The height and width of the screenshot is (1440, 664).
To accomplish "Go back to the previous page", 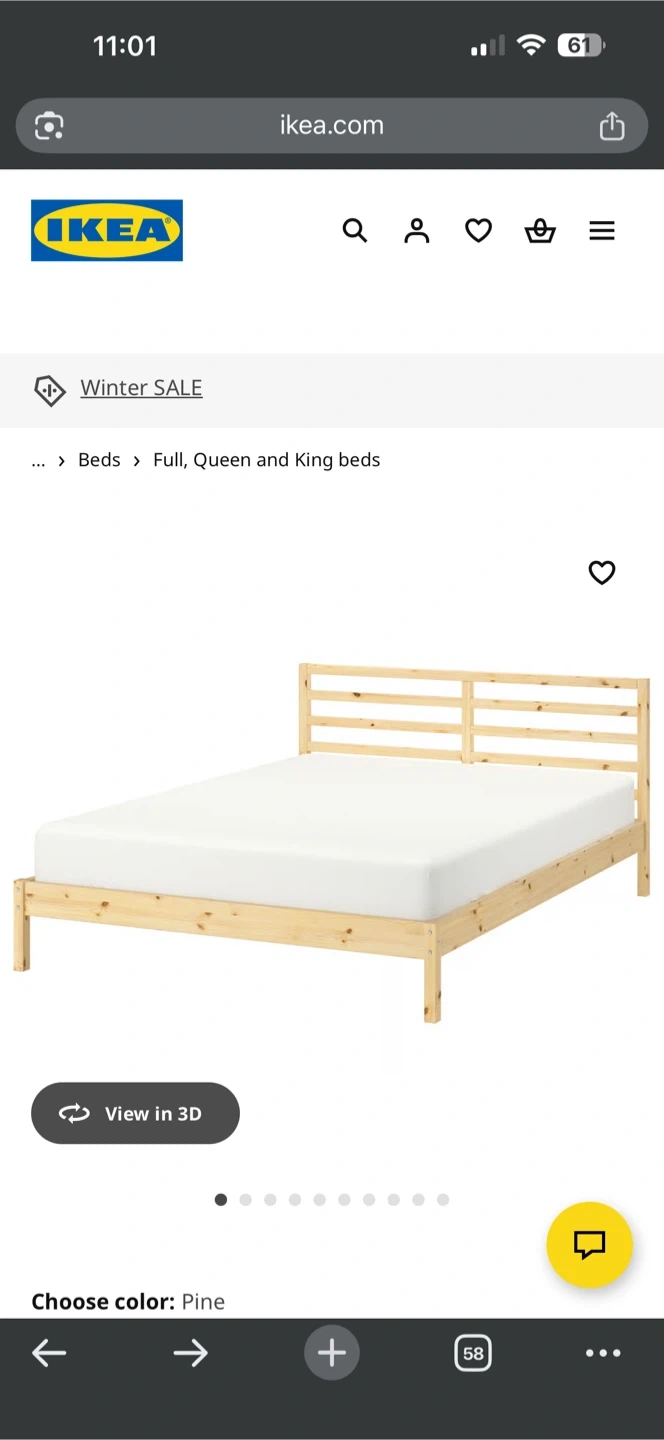I will point(49,1353).
